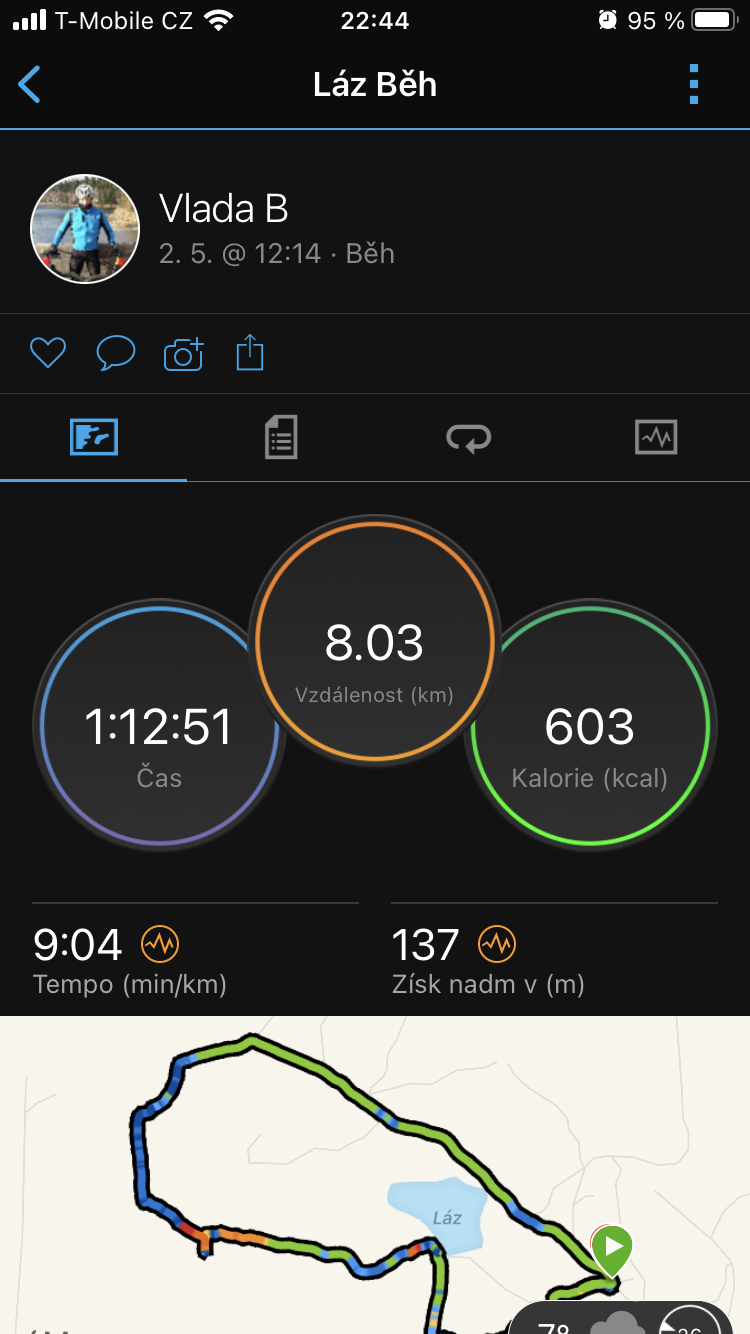Open the three-dot overflow menu
The image size is (750, 1334).
[x=694, y=85]
